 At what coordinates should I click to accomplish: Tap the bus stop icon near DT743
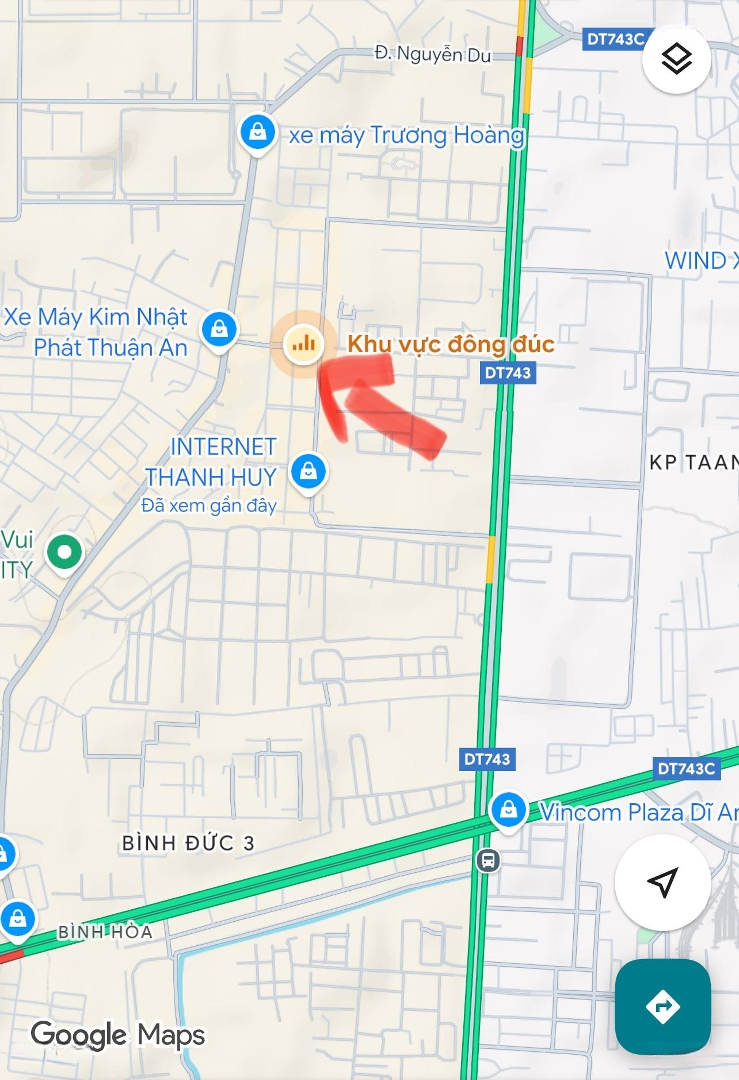click(x=488, y=859)
